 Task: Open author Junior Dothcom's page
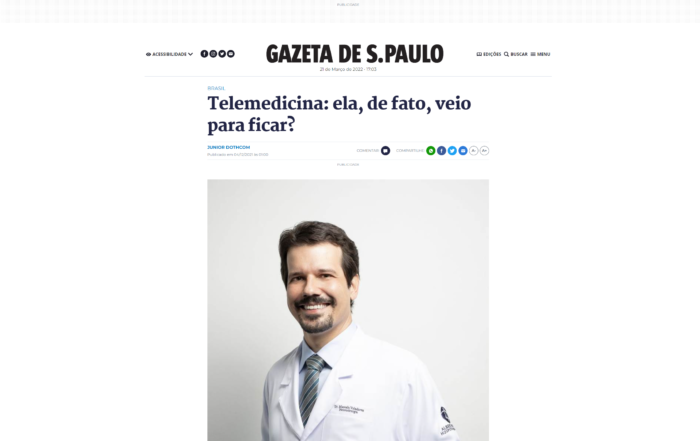[228, 147]
